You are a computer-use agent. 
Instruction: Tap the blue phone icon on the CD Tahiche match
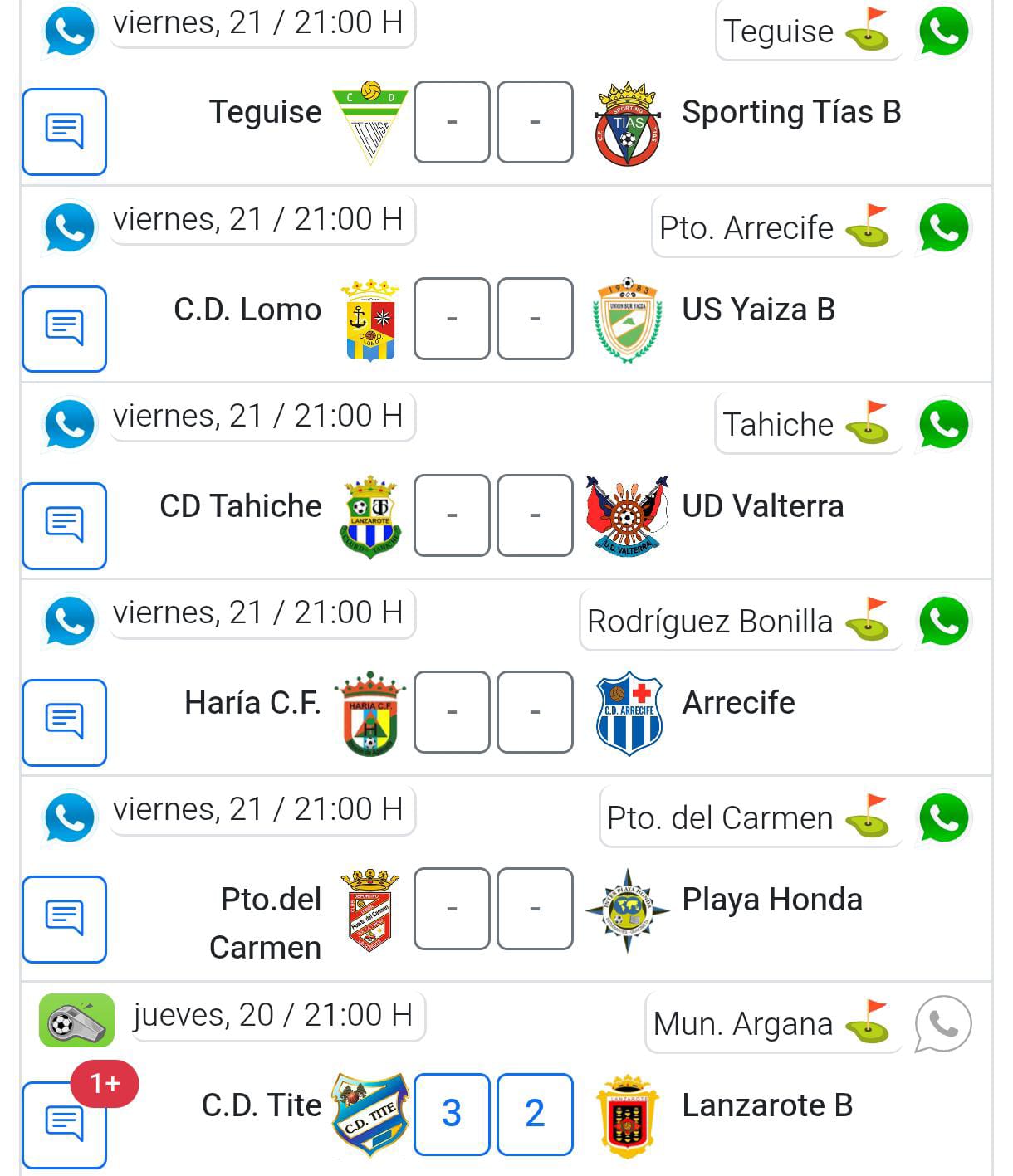pyautogui.click(x=69, y=424)
